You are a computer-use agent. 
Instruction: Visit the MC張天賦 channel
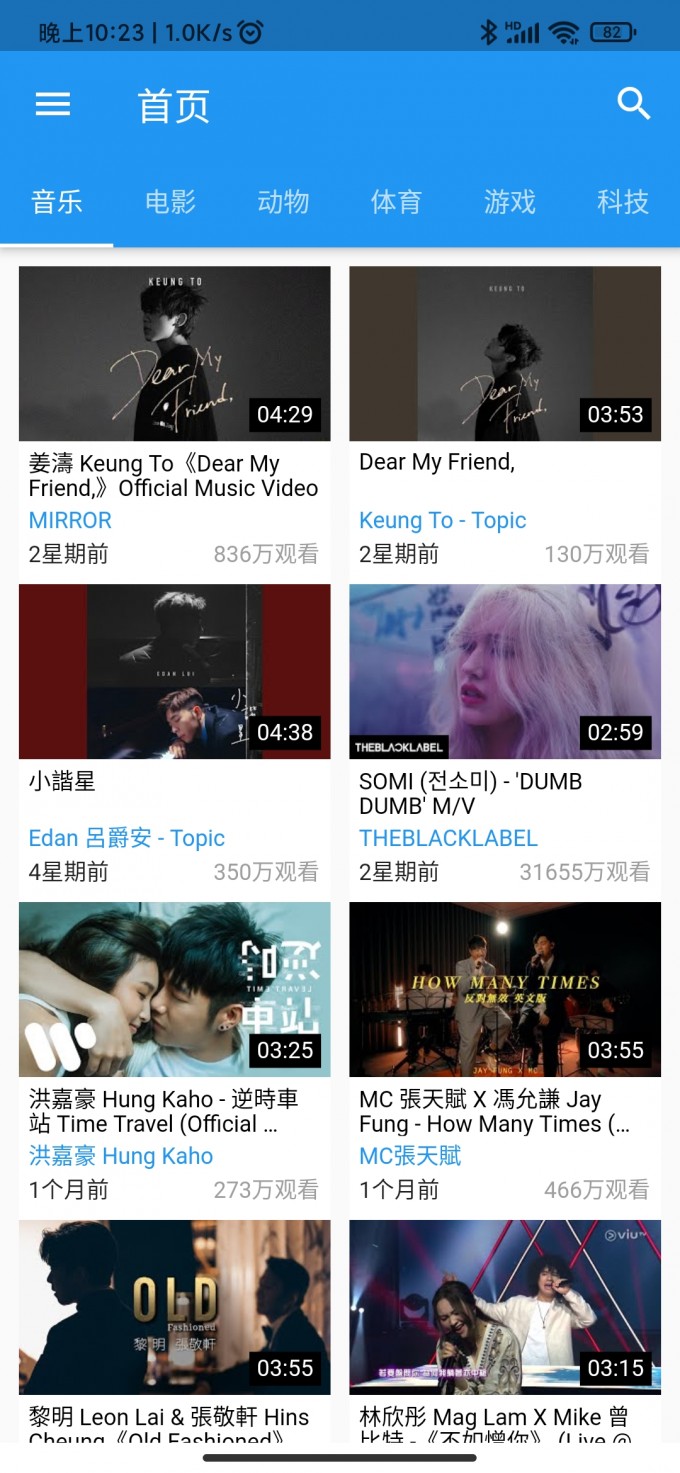point(410,1156)
